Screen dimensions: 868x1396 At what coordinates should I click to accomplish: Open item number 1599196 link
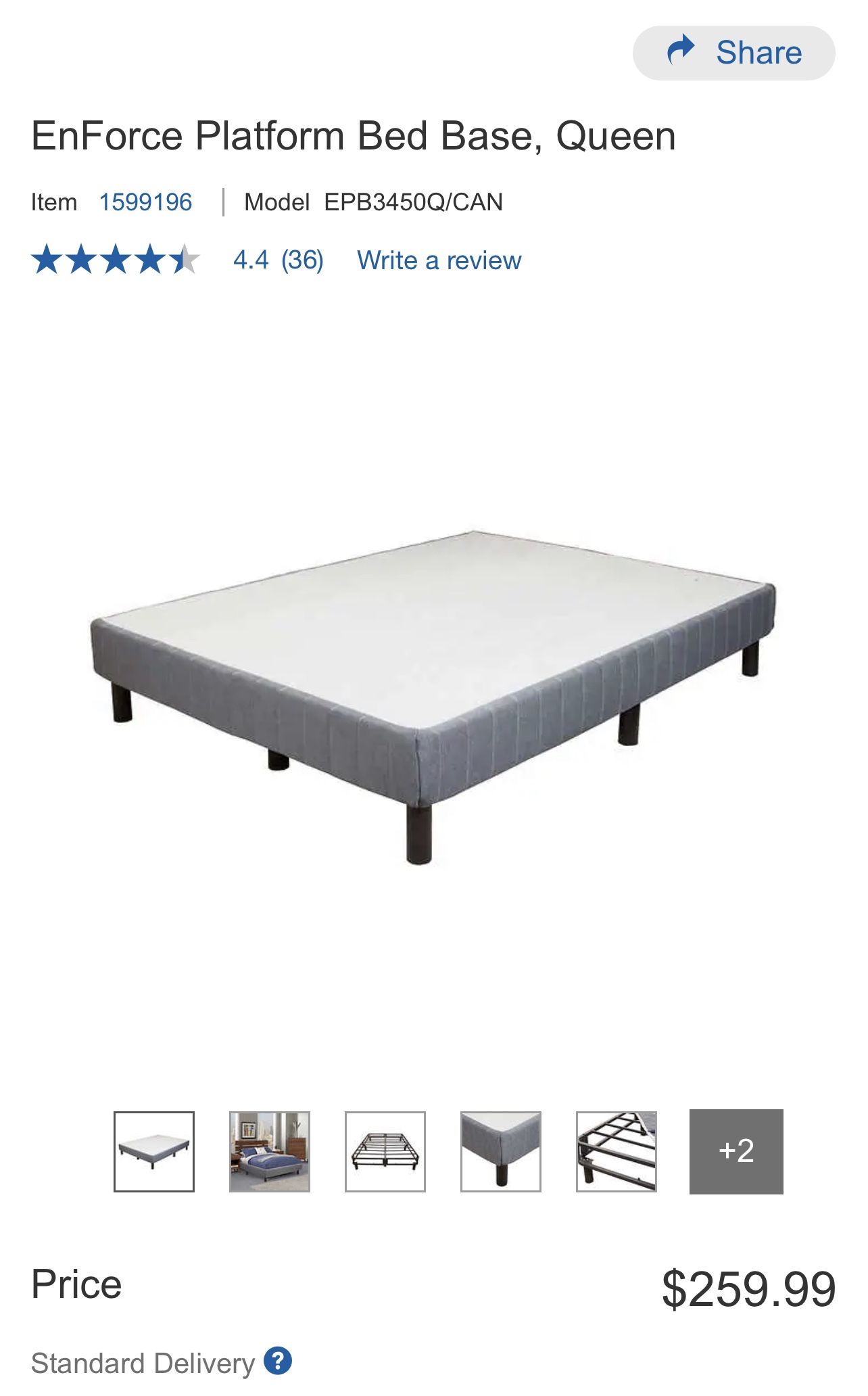(x=145, y=202)
